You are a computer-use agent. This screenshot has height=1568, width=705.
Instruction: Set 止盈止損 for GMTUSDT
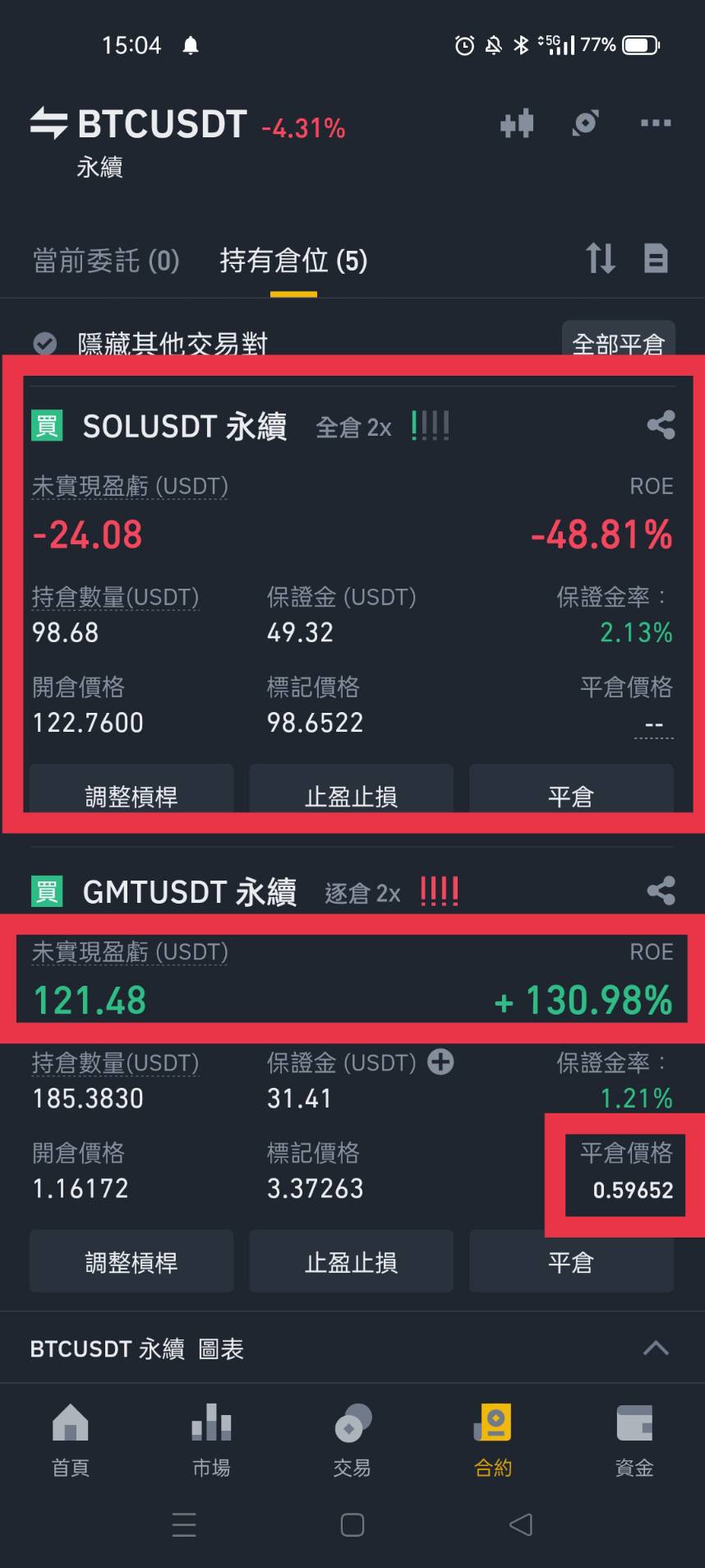[x=351, y=1261]
